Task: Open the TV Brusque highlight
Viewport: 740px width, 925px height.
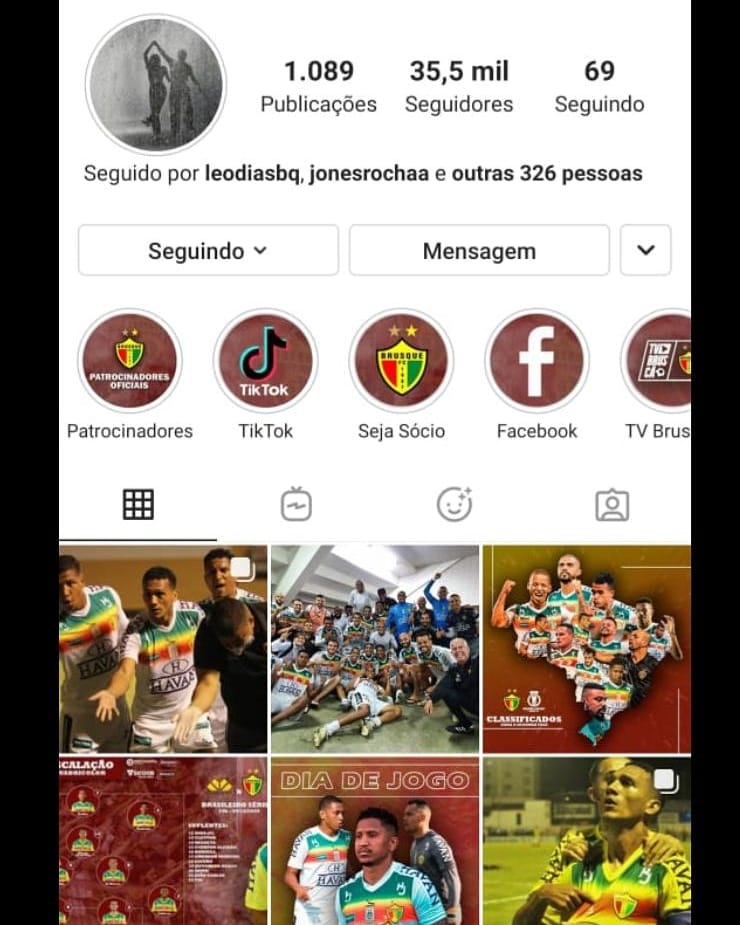Action: [x=660, y=361]
